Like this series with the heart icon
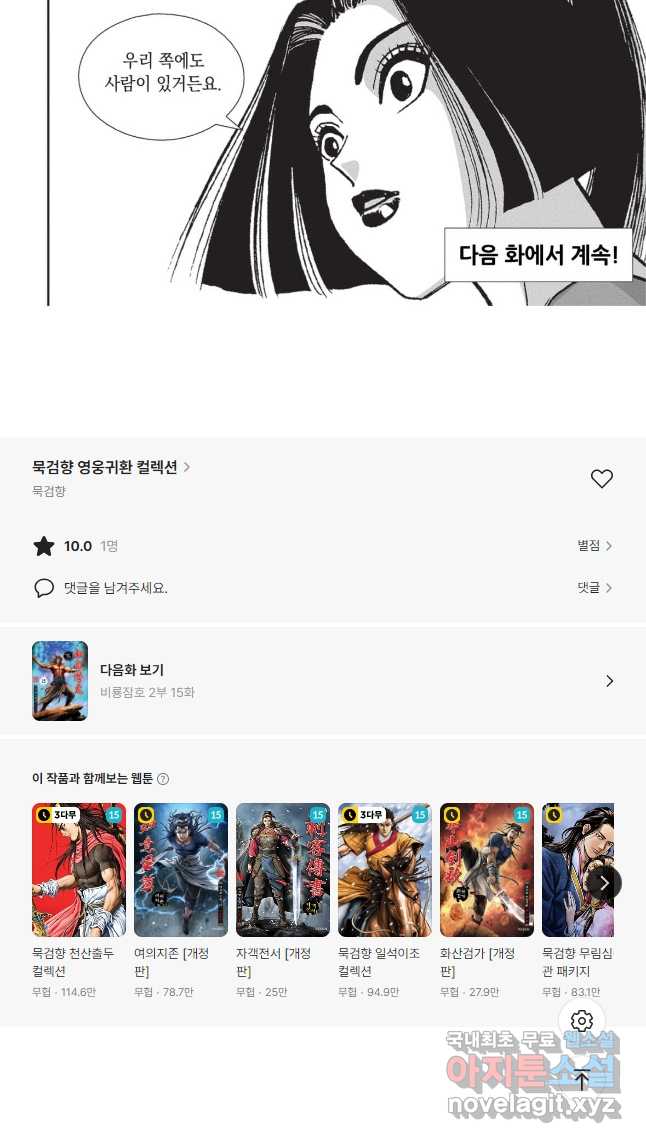The image size is (646, 1143). pyautogui.click(x=601, y=479)
